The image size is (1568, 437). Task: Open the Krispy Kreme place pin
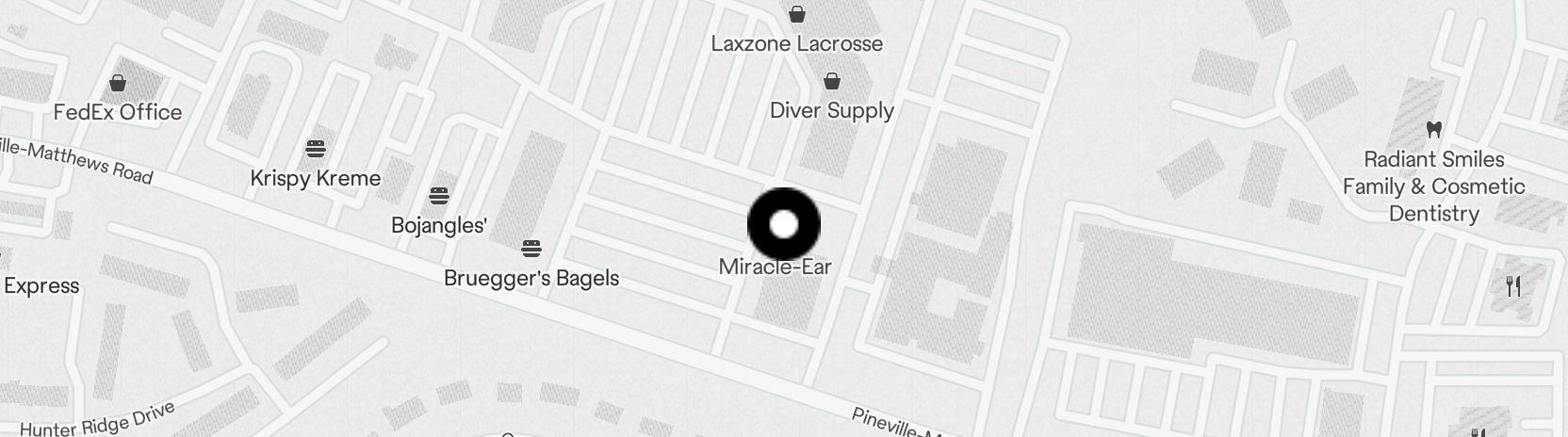(x=316, y=149)
